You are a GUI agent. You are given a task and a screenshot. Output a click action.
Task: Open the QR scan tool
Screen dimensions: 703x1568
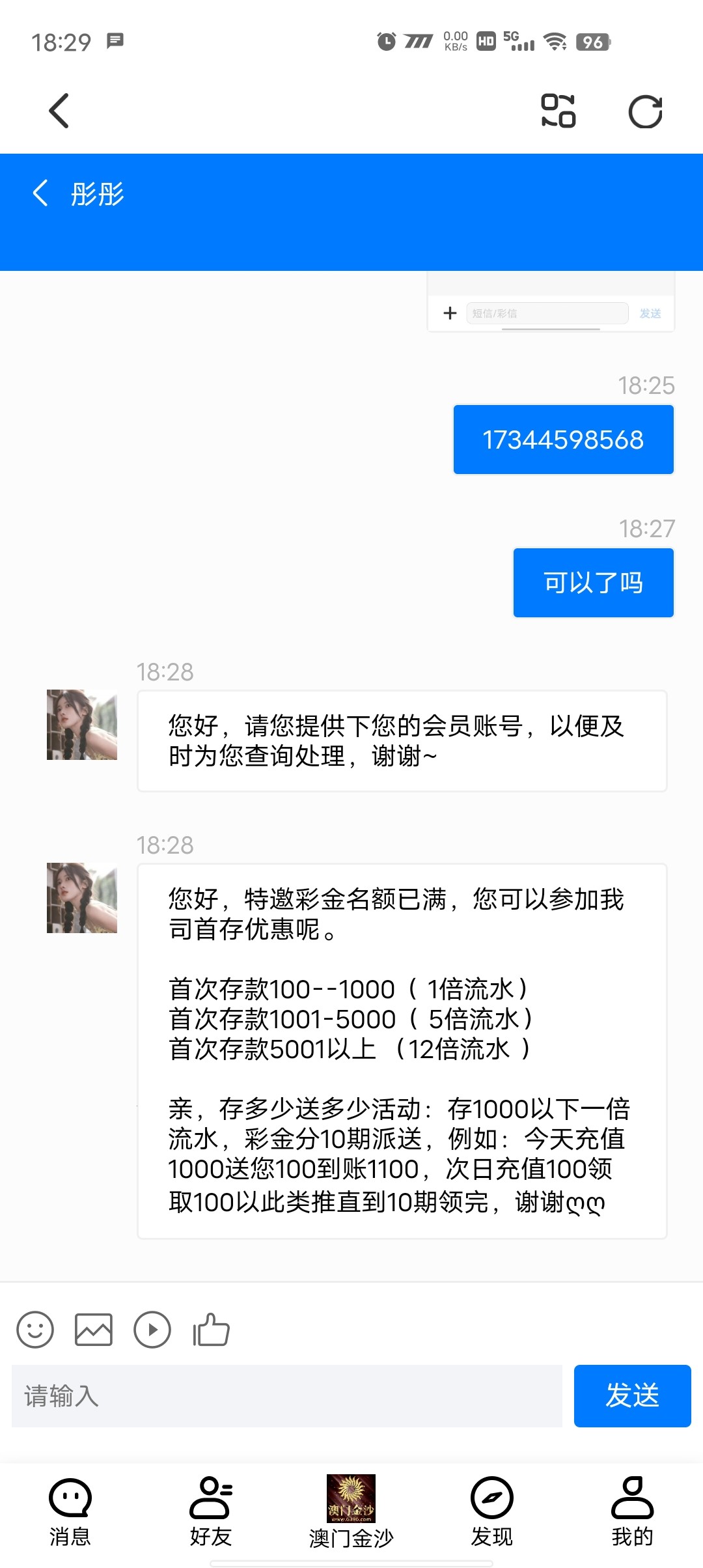tap(558, 111)
